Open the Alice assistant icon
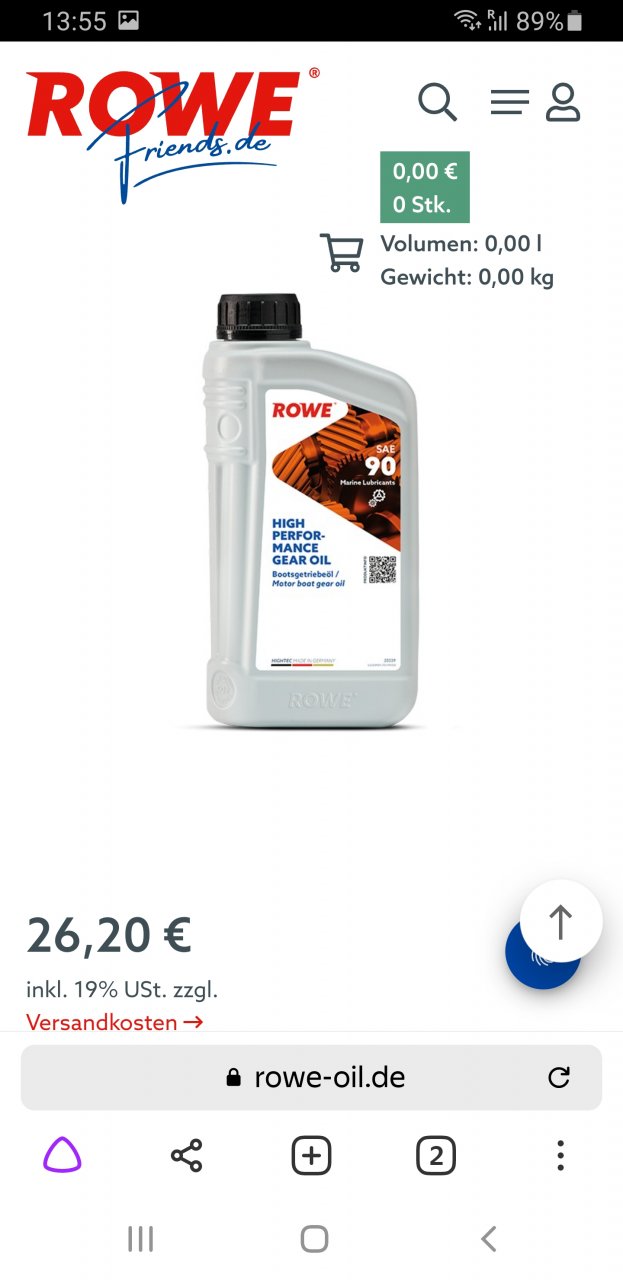The width and height of the screenshot is (623, 1280). click(62, 1156)
